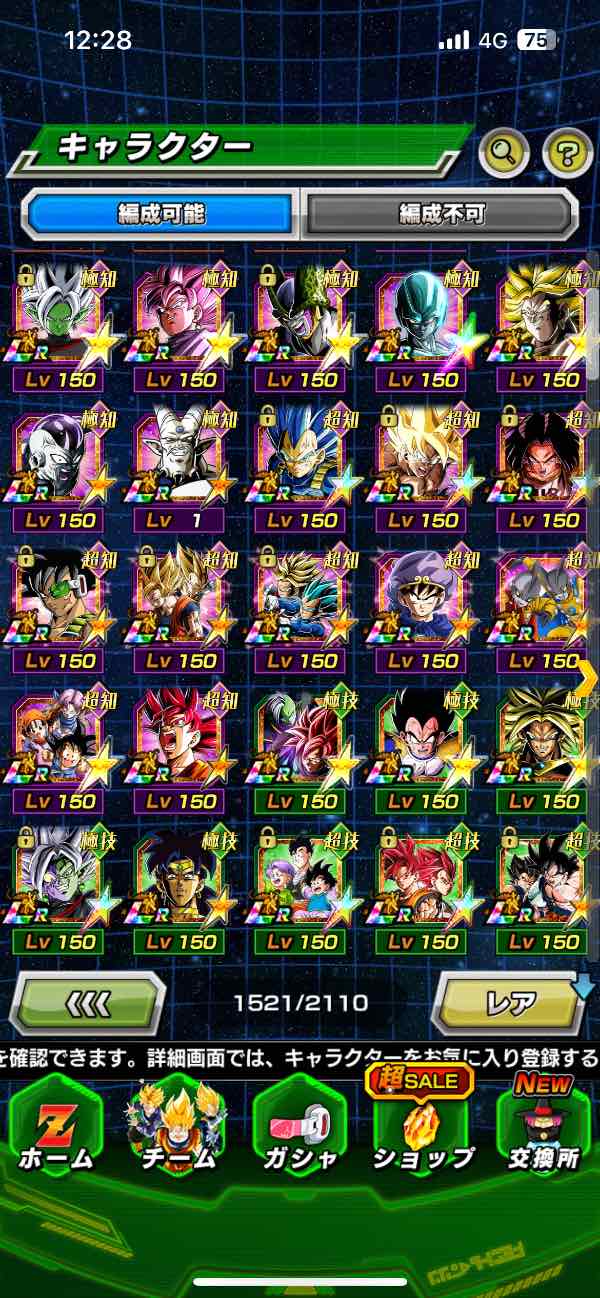Open the レア sort button
Image resolution: width=600 pixels, height=1298 pixels.
pos(510,1001)
